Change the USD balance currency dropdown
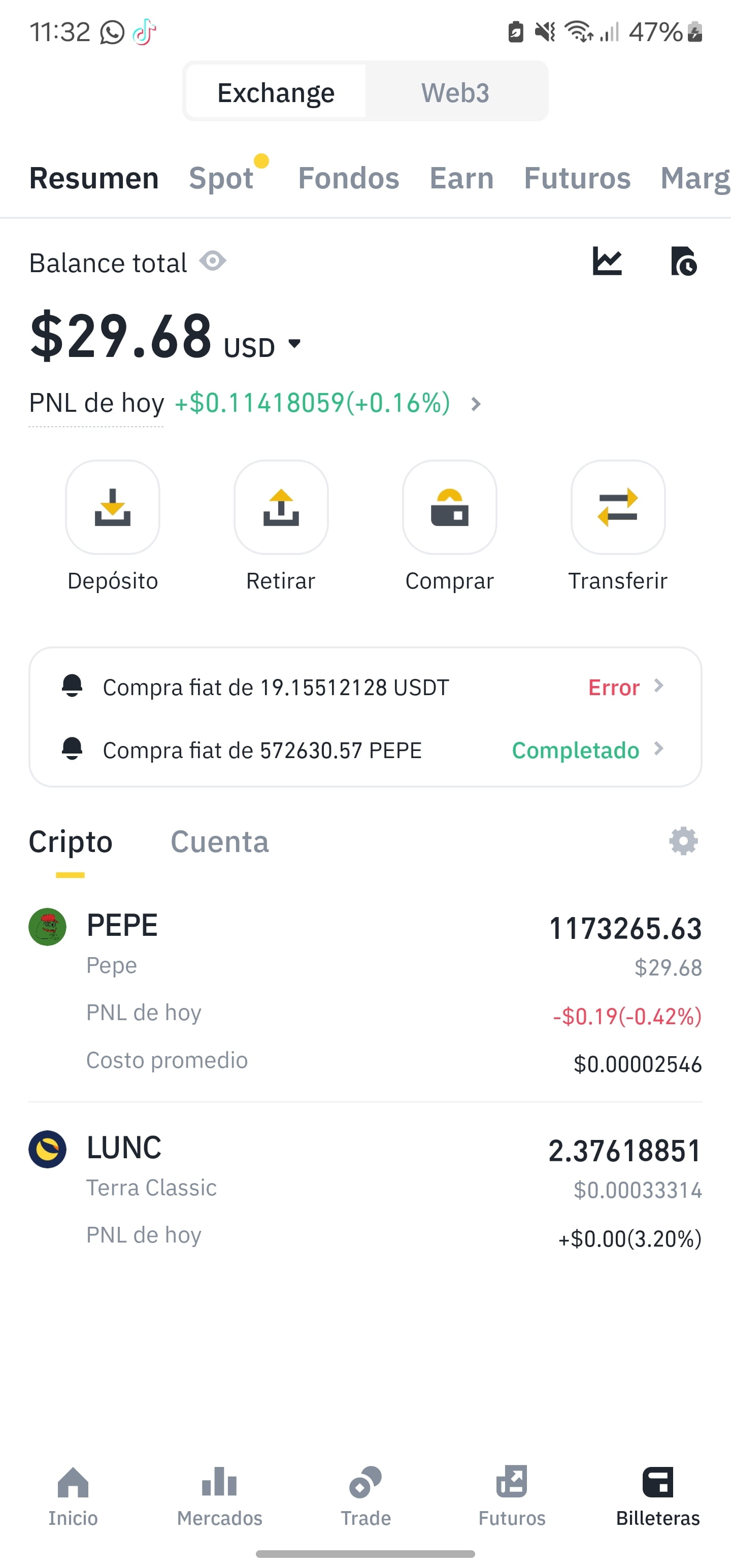The image size is (731, 1568). point(263,347)
